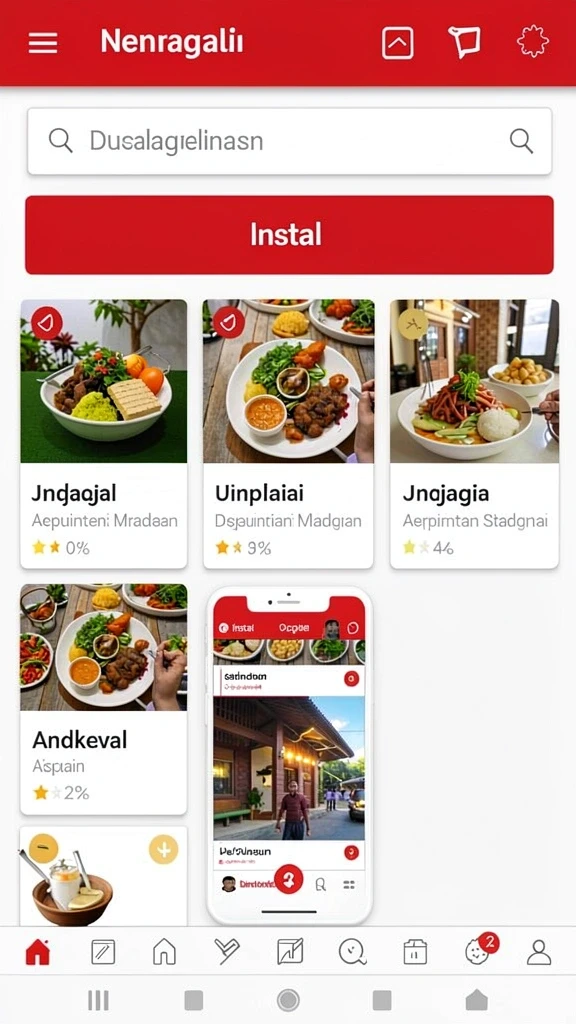576x1024 pixels.
Task: Tap the system recent apps button
Action: coord(99,1000)
